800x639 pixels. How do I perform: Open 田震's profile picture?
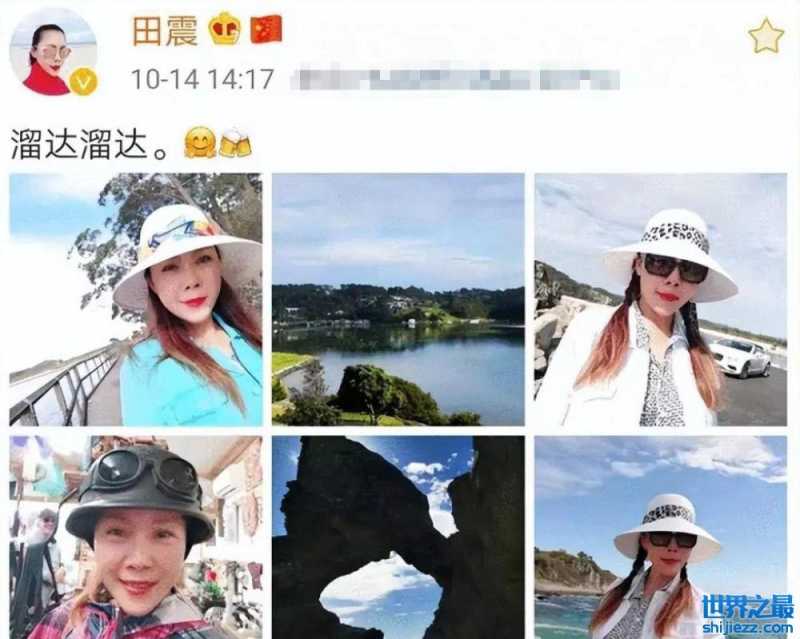(x=53, y=52)
